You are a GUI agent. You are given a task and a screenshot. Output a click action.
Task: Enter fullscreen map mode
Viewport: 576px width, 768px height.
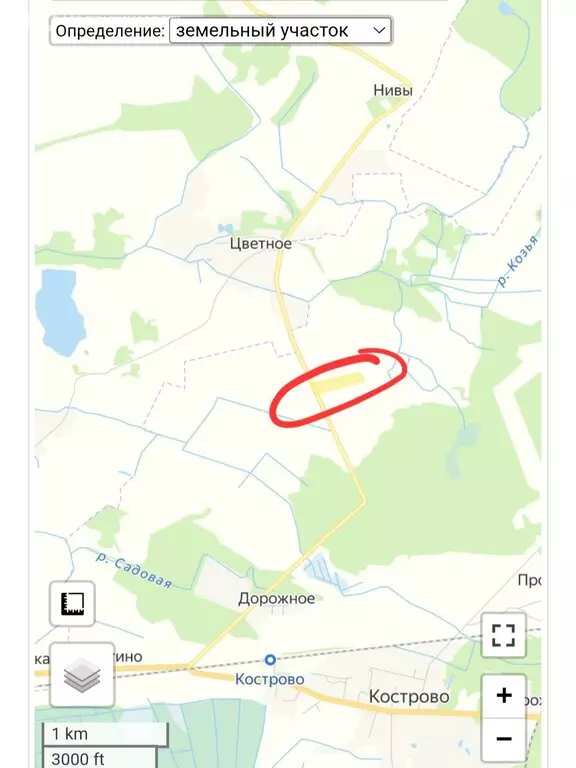pos(504,635)
